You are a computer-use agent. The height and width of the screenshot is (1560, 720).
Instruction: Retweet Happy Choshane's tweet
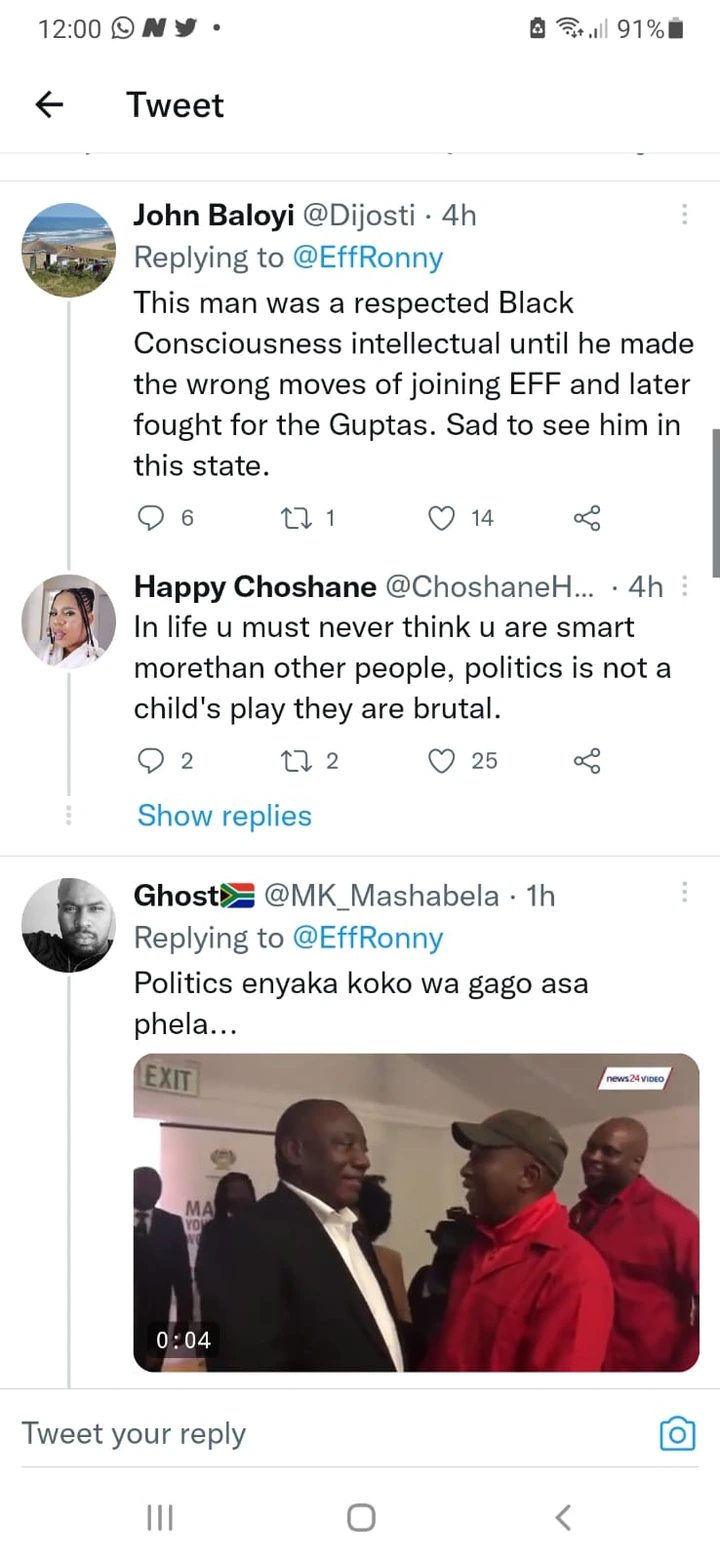296,761
